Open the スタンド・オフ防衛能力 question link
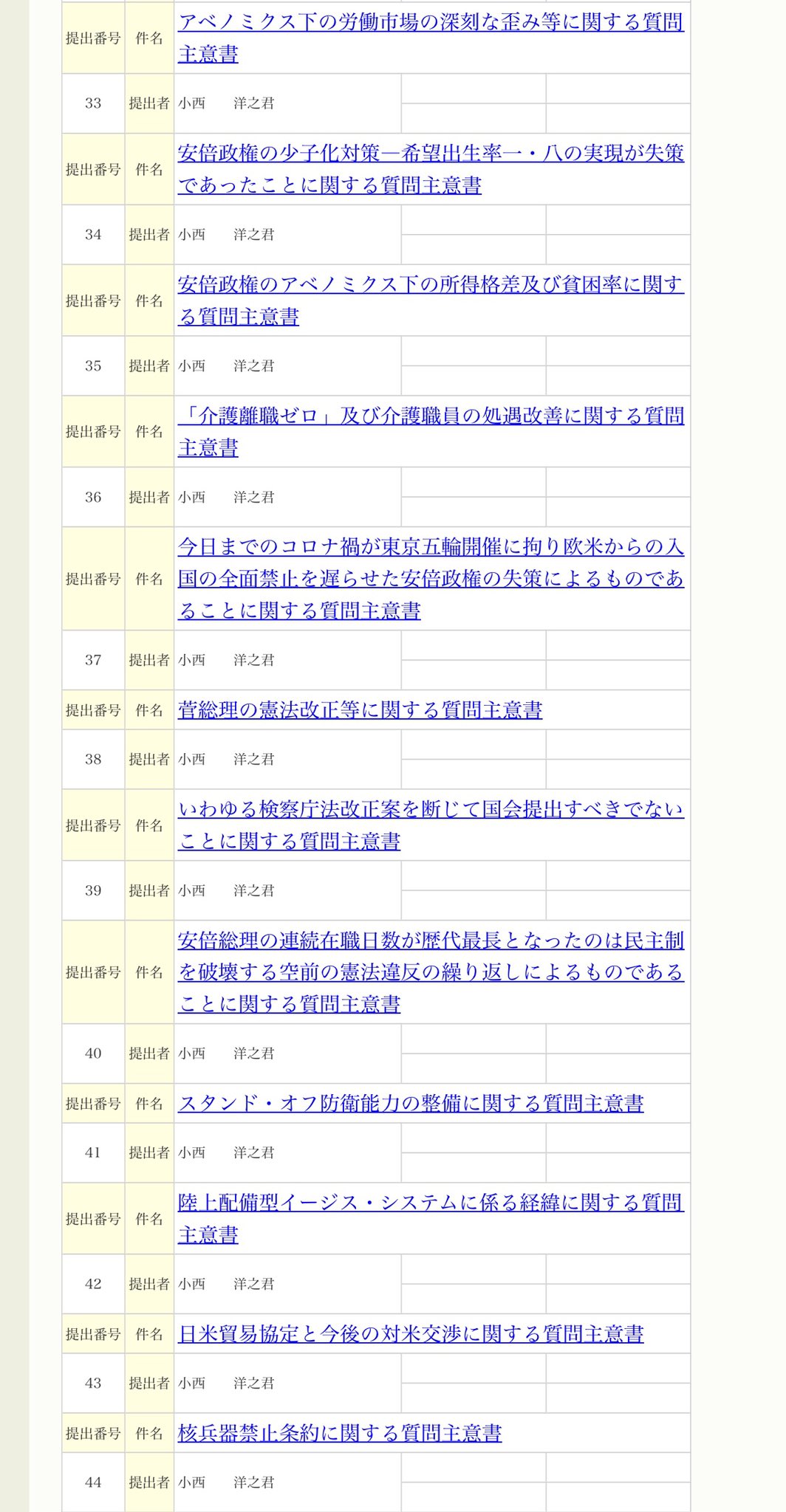This screenshot has width=786, height=1512. pyautogui.click(x=411, y=1104)
